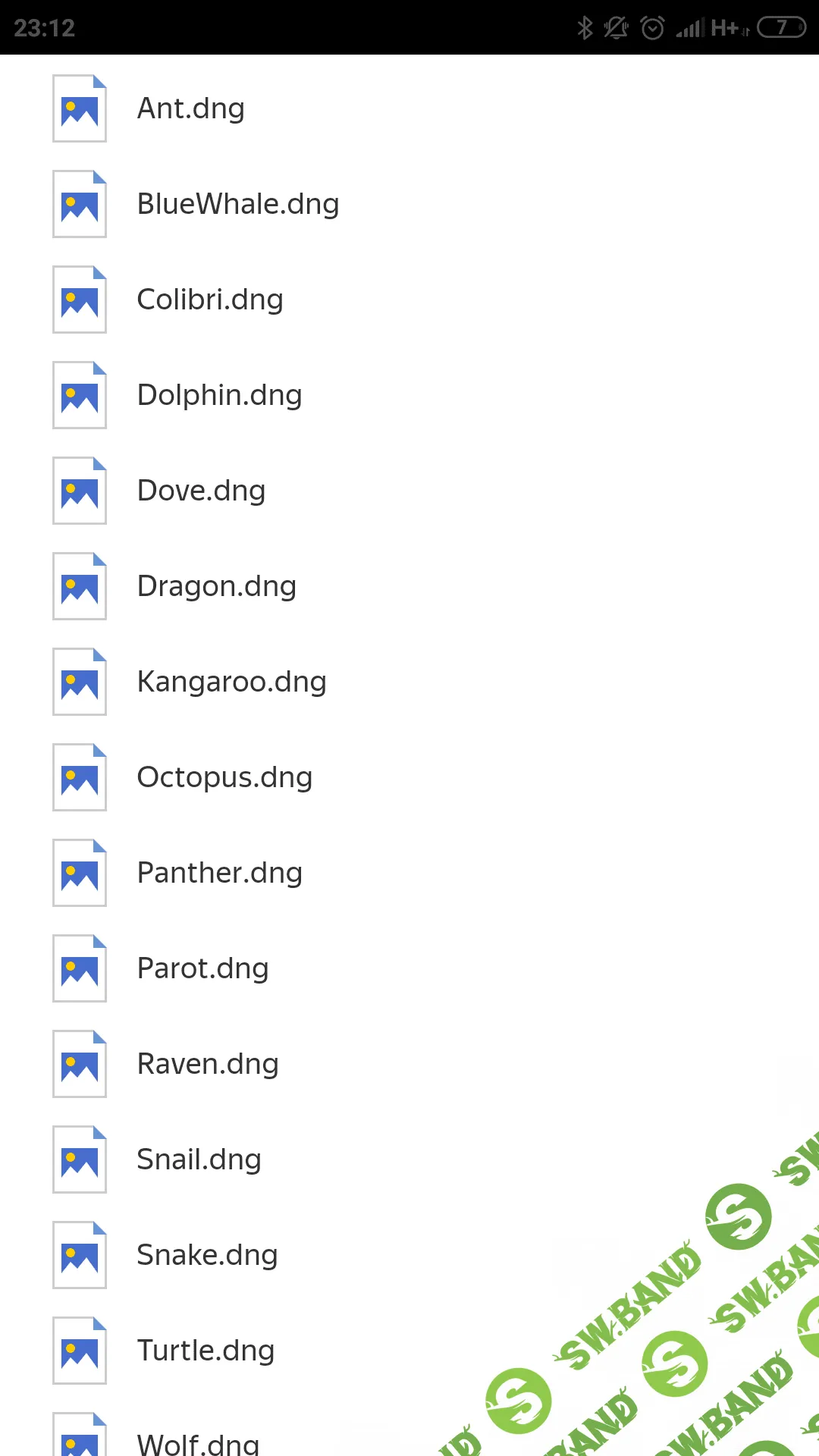Choose the Turtle.dng file
819x1456 pixels.
[206, 1351]
